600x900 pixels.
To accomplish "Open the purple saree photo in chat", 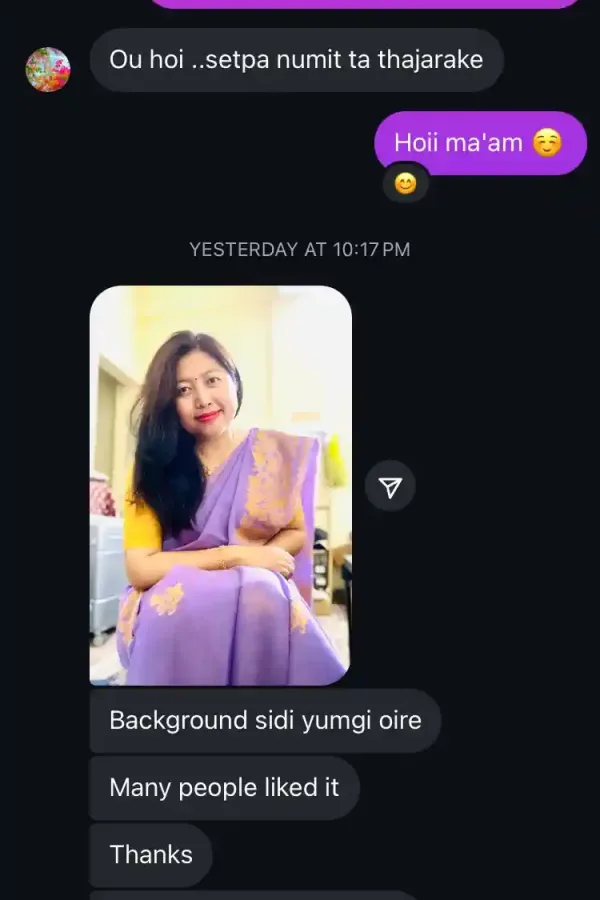I will [220, 485].
